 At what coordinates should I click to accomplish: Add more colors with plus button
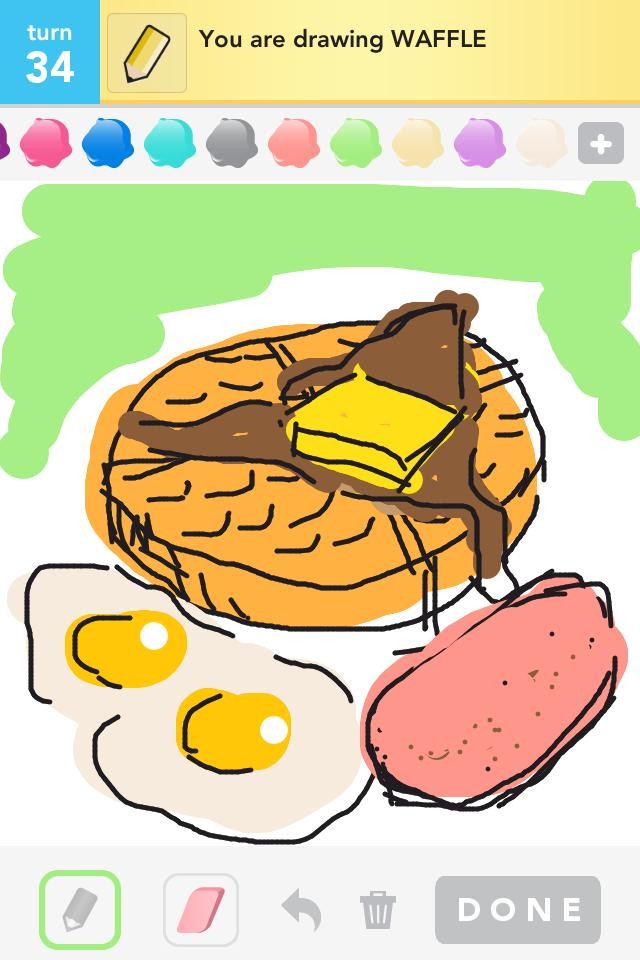600,144
